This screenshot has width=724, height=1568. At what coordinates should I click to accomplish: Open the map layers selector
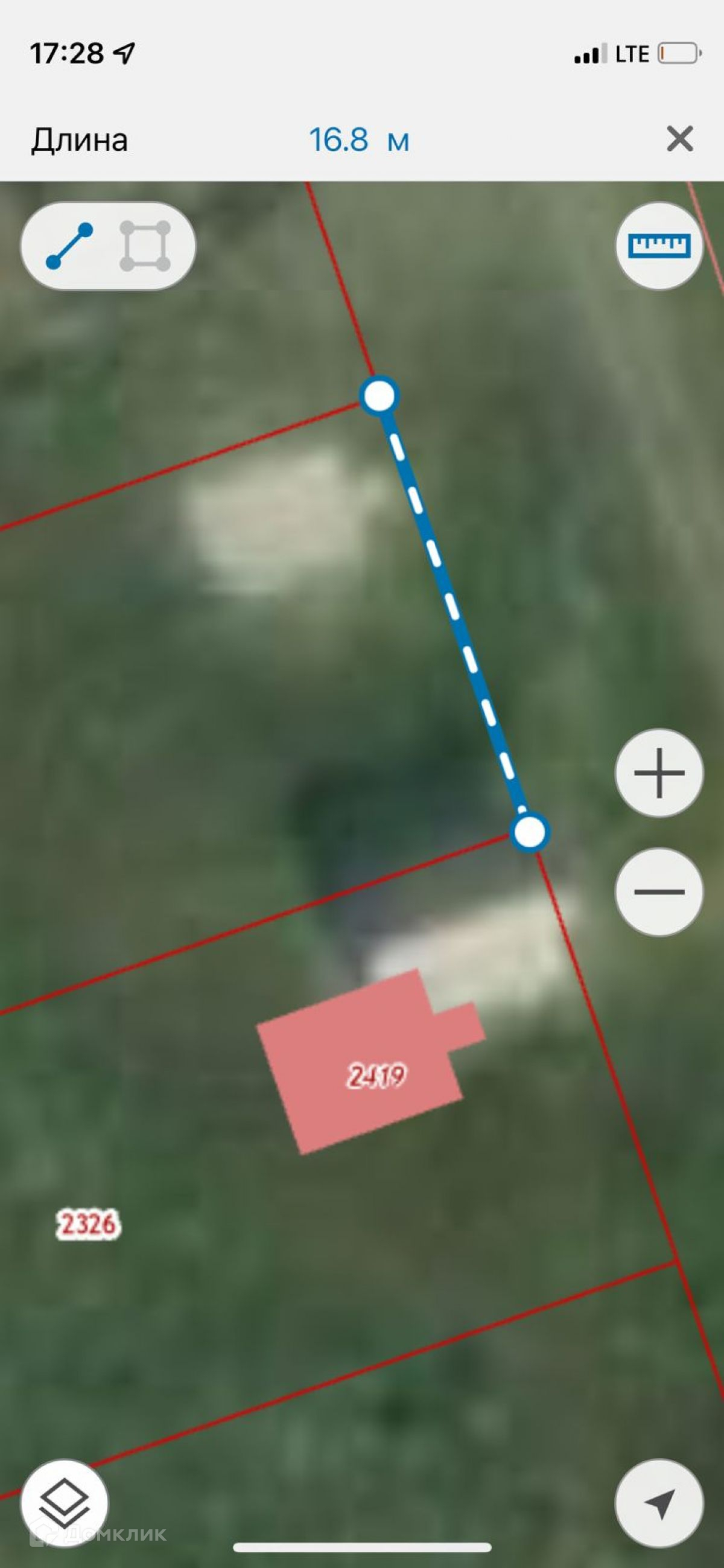click(64, 1503)
